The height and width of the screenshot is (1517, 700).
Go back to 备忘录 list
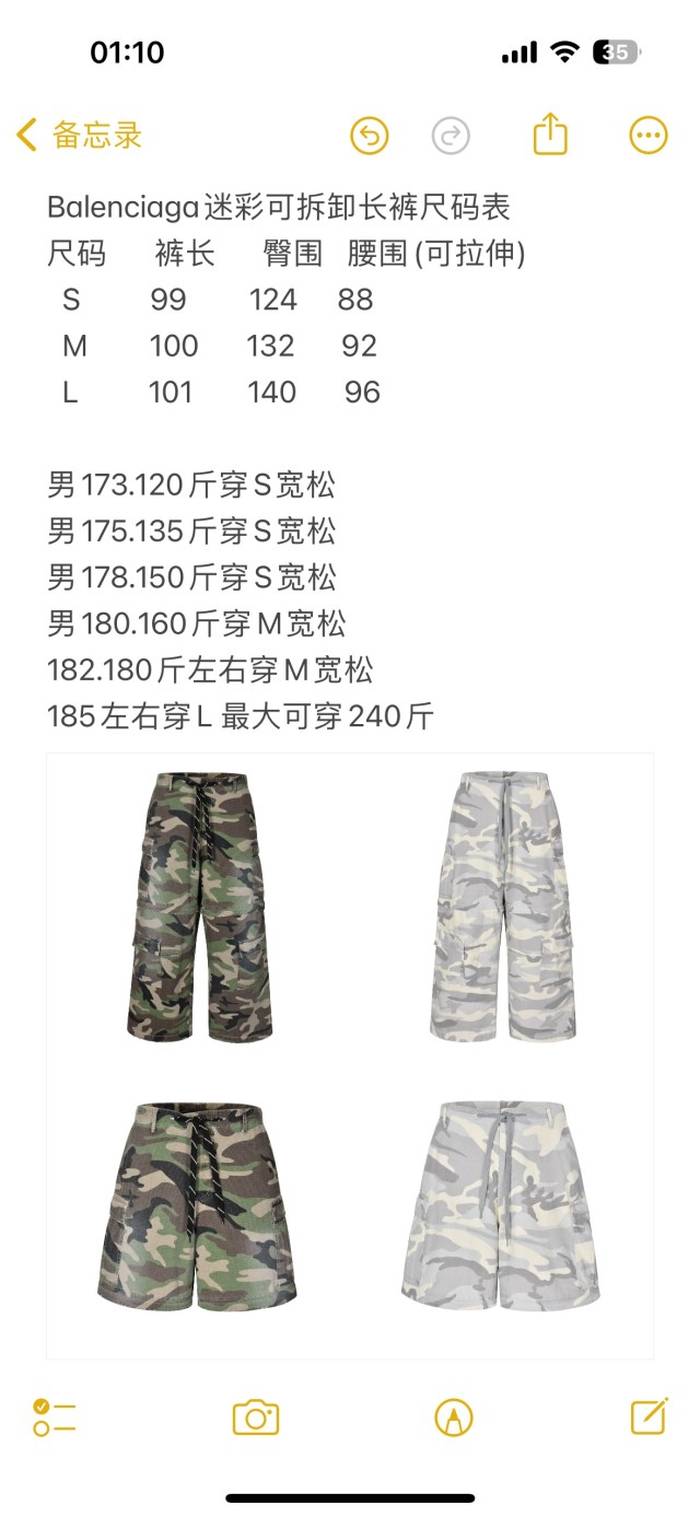pos(80,135)
